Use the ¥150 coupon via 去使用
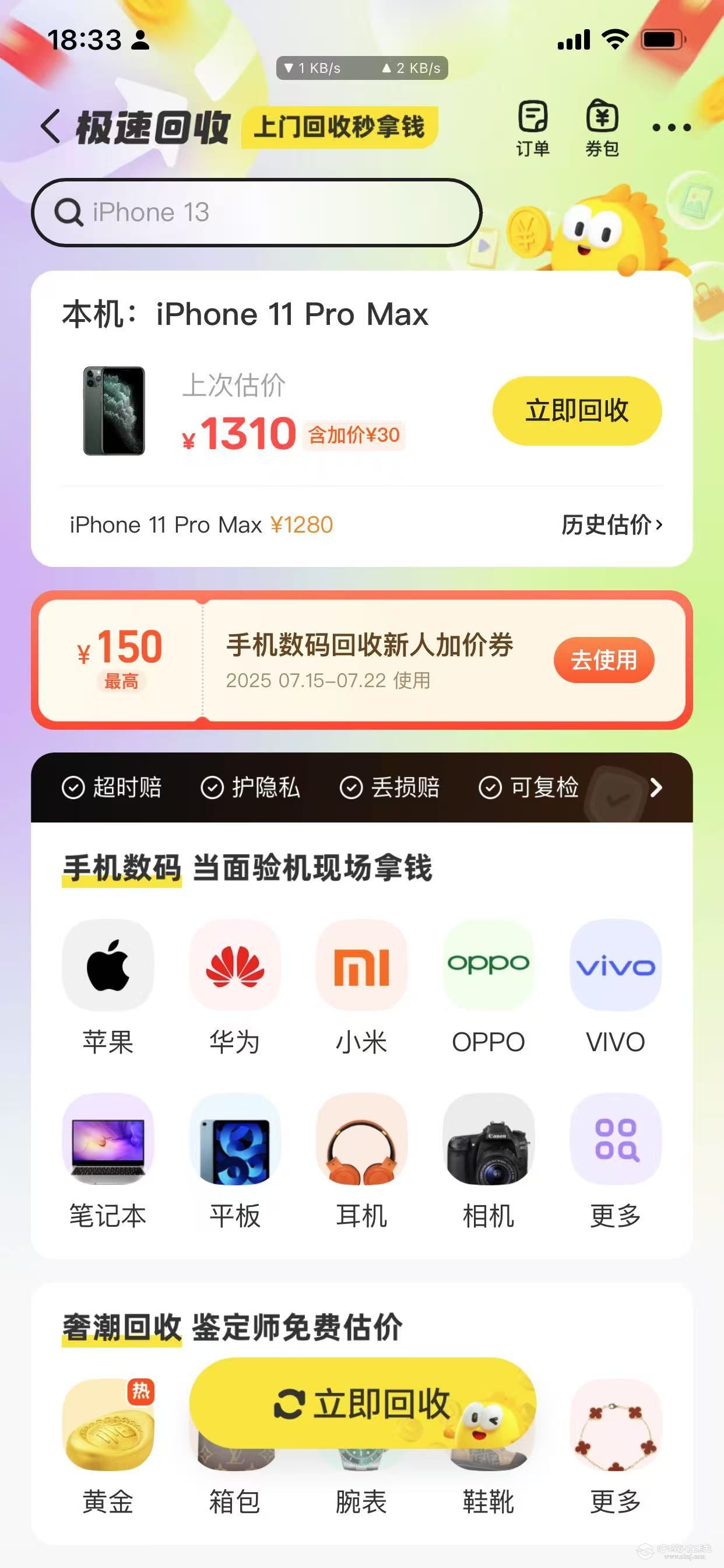 tap(603, 660)
